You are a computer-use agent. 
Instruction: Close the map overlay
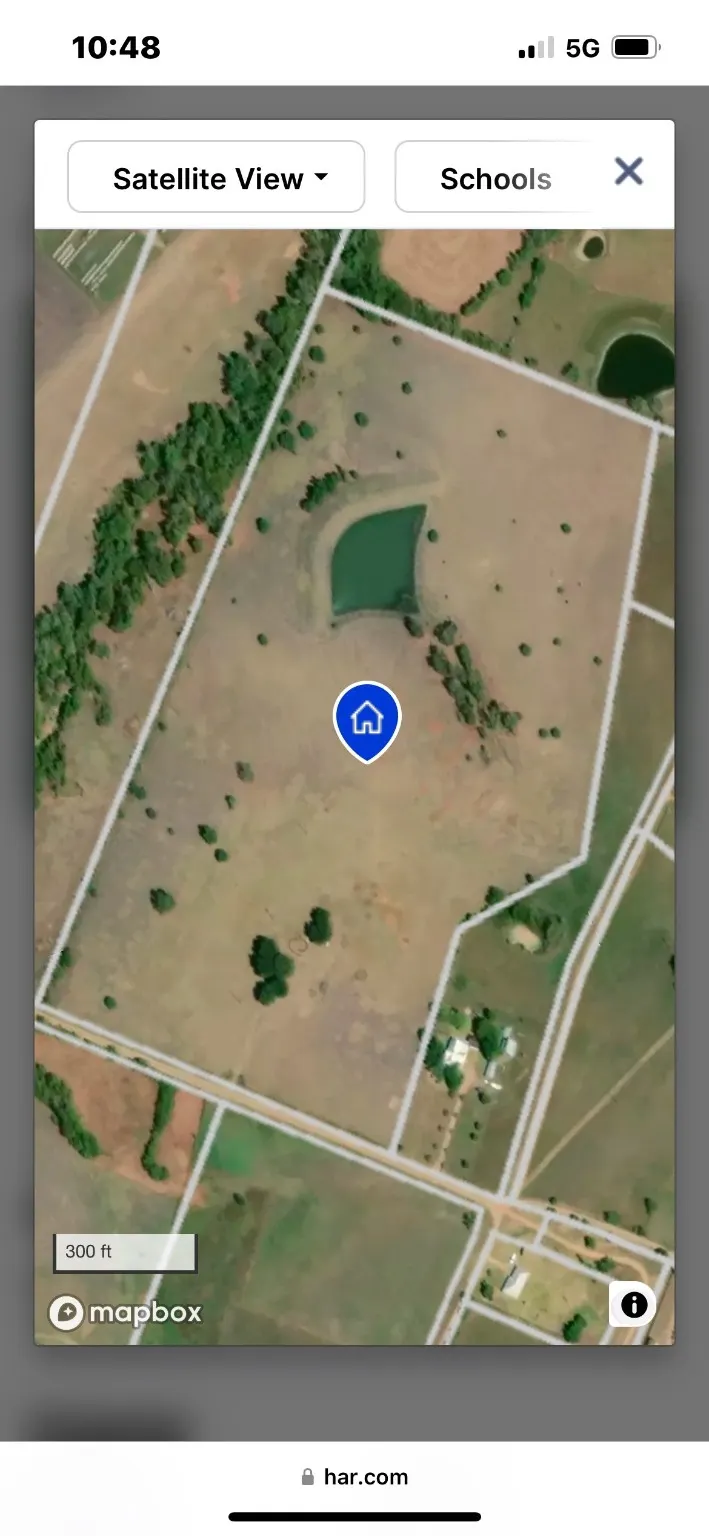pos(629,172)
